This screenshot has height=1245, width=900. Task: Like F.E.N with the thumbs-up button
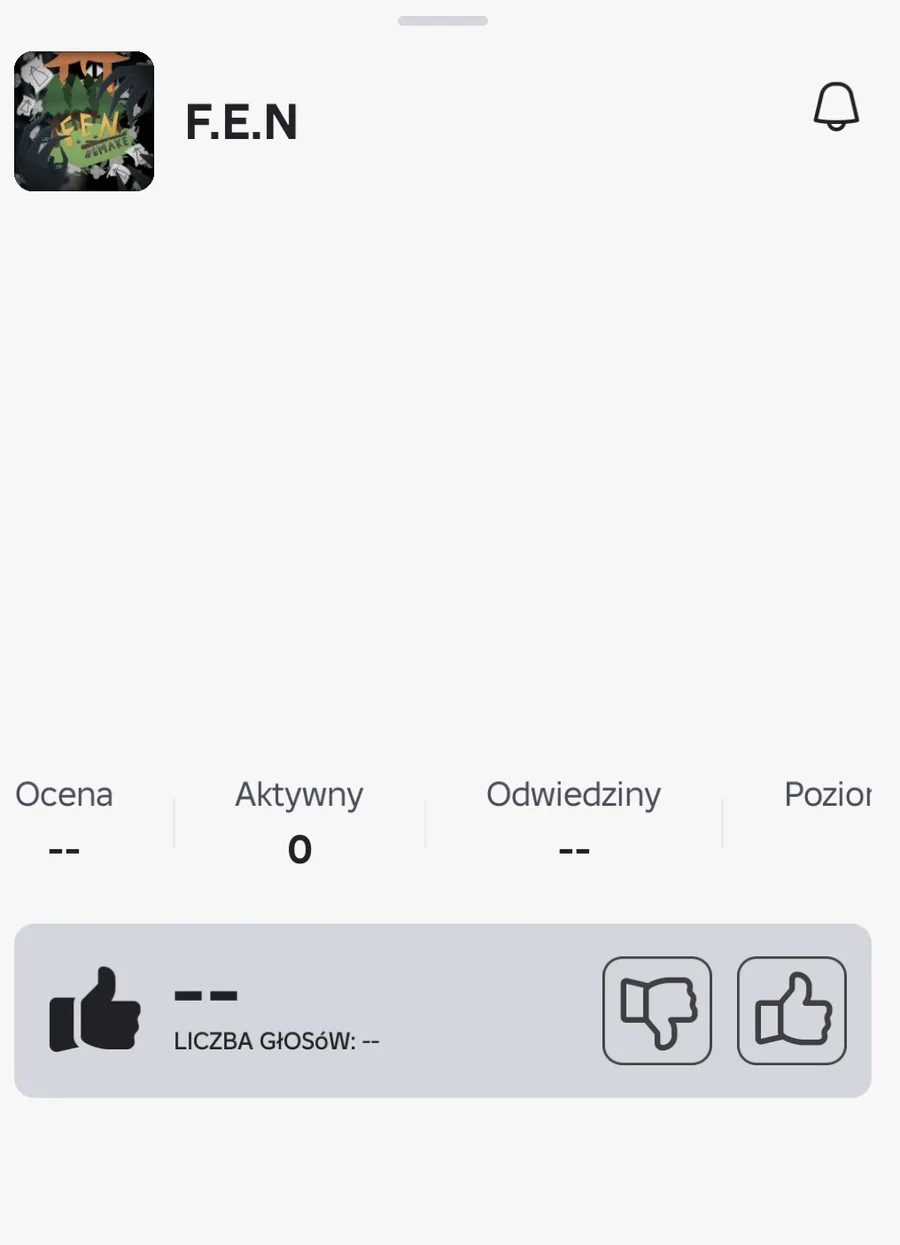coord(792,1011)
